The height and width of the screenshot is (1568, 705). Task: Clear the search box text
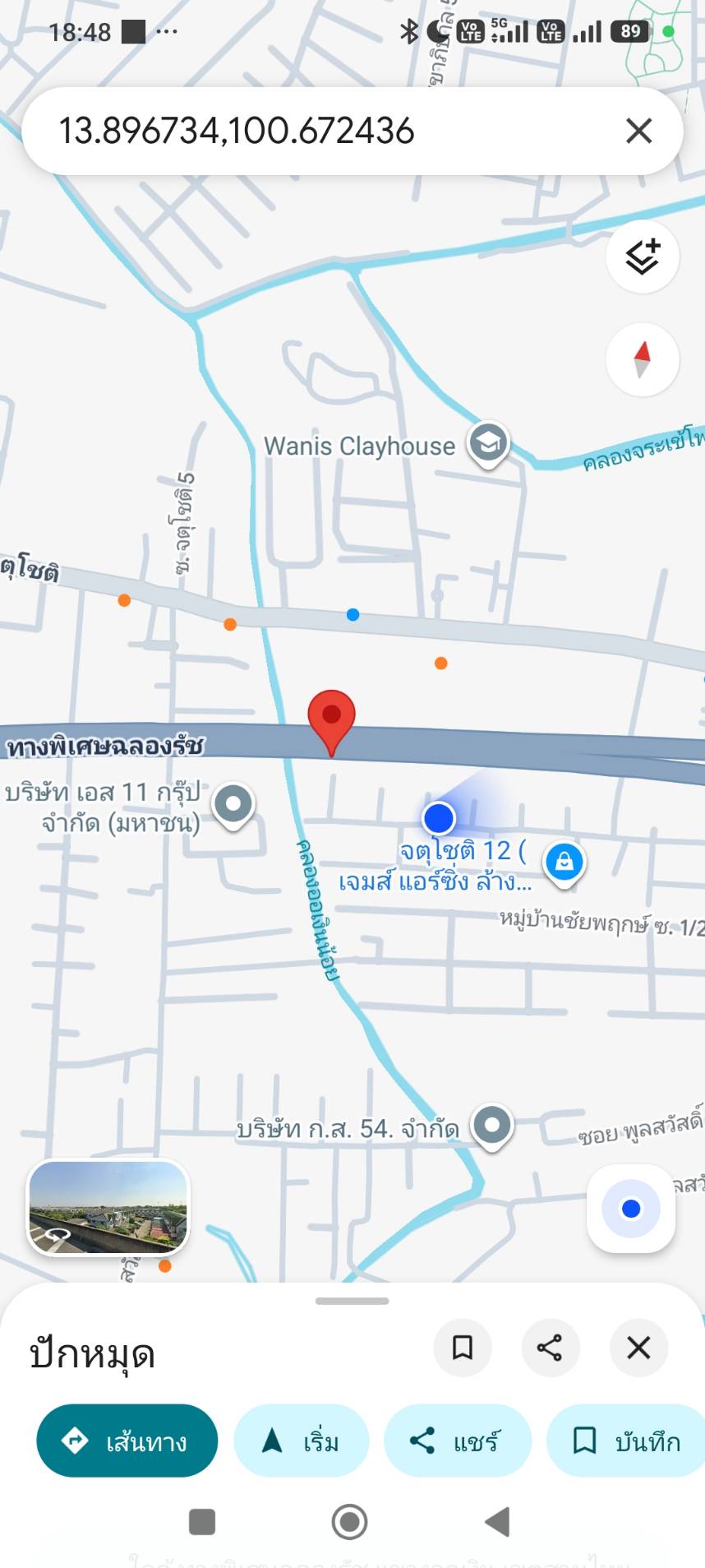(638, 131)
